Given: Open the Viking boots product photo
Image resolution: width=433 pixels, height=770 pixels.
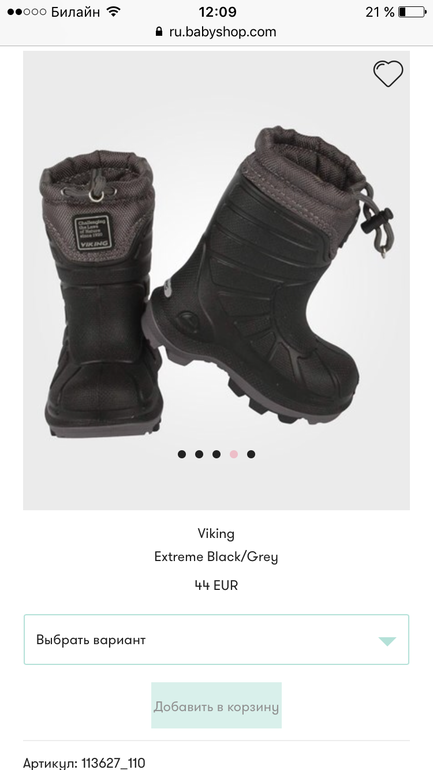Looking at the screenshot, I should pyautogui.click(x=216, y=280).
